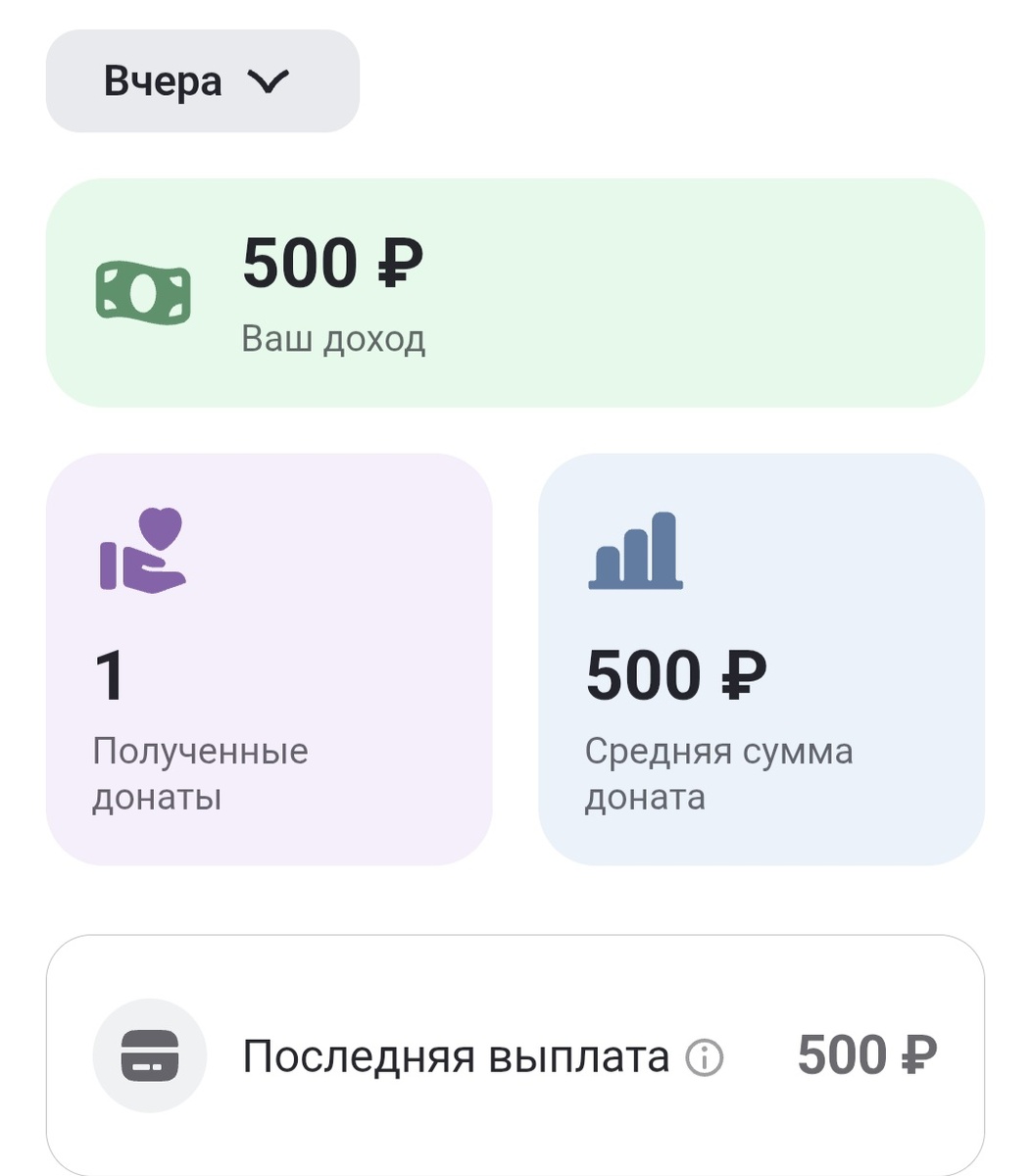Open the Вчера period dropdown
This screenshot has width=1031, height=1176.
pyautogui.click(x=202, y=80)
